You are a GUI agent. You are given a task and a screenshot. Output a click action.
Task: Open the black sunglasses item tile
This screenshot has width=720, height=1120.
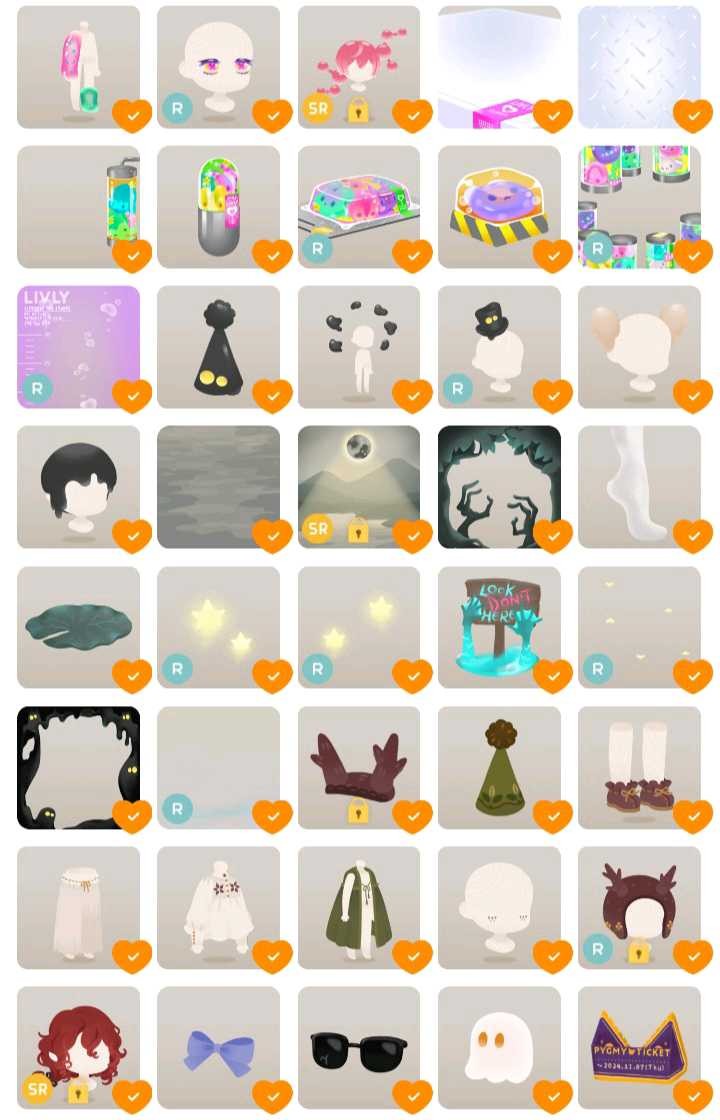click(x=358, y=1047)
